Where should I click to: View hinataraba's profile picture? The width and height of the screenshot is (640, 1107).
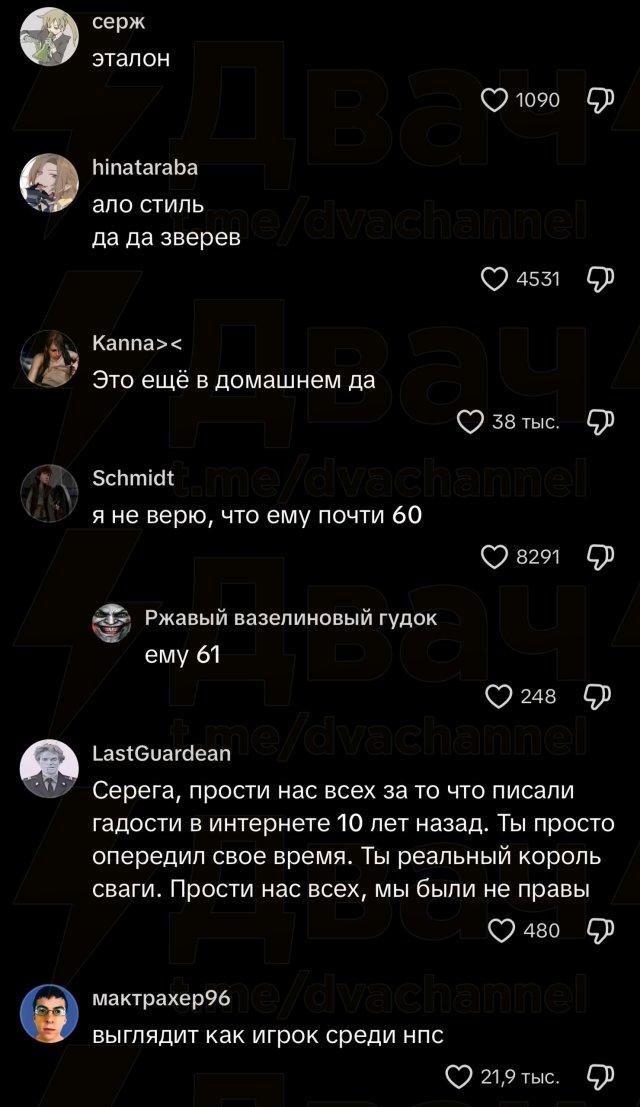[x=49, y=183]
